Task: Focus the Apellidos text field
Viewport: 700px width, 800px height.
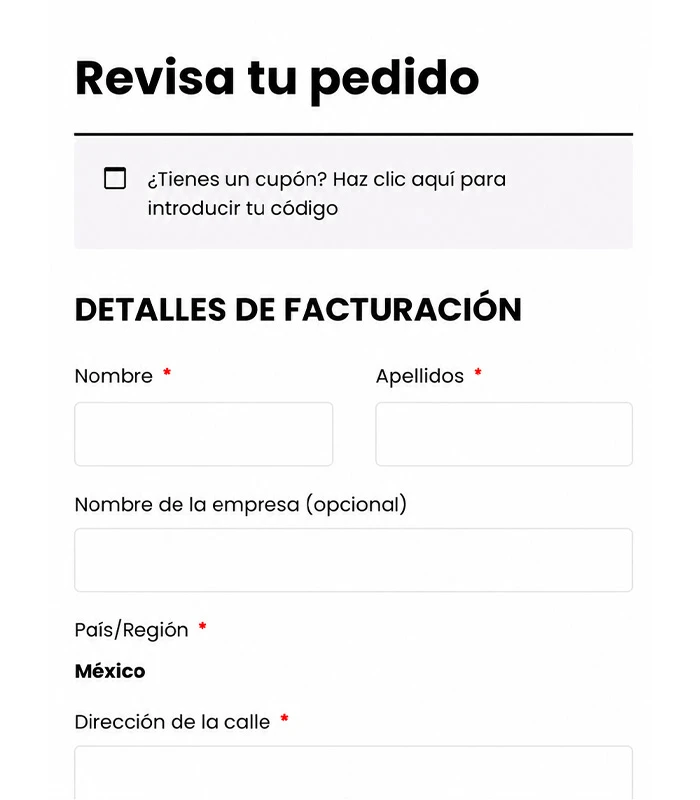Action: [x=504, y=434]
